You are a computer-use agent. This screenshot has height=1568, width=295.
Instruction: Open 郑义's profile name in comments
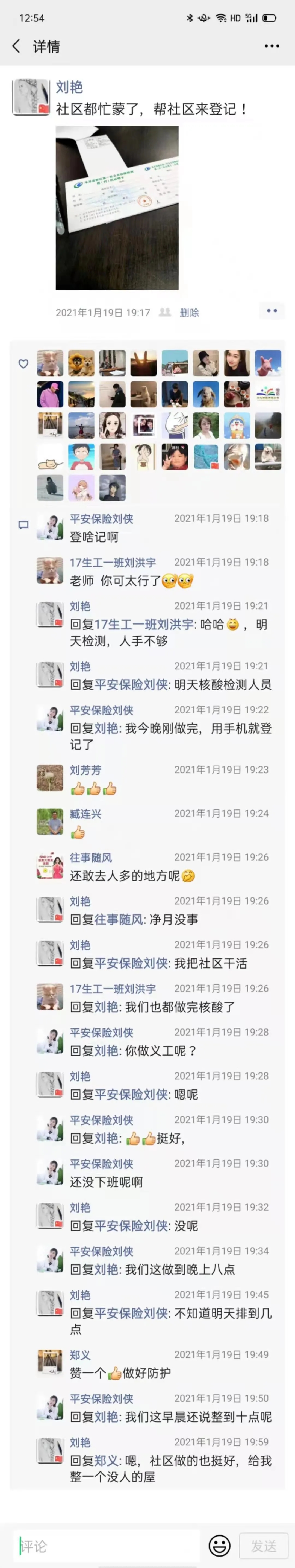(80, 1354)
